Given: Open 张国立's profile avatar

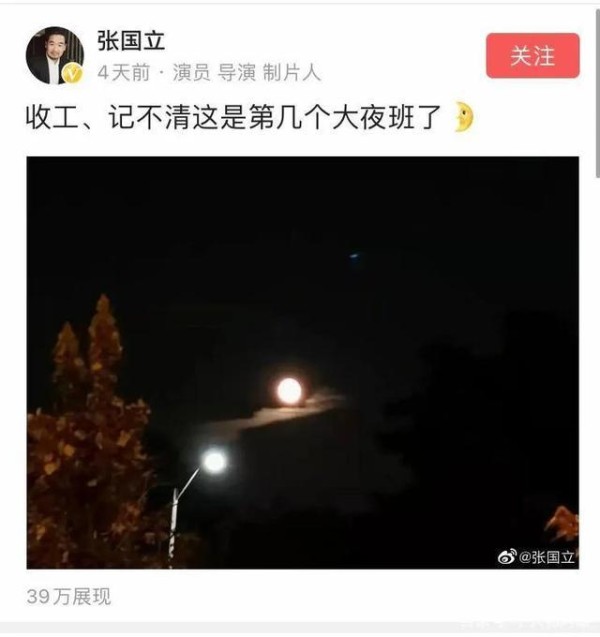Looking at the screenshot, I should 54,55.
